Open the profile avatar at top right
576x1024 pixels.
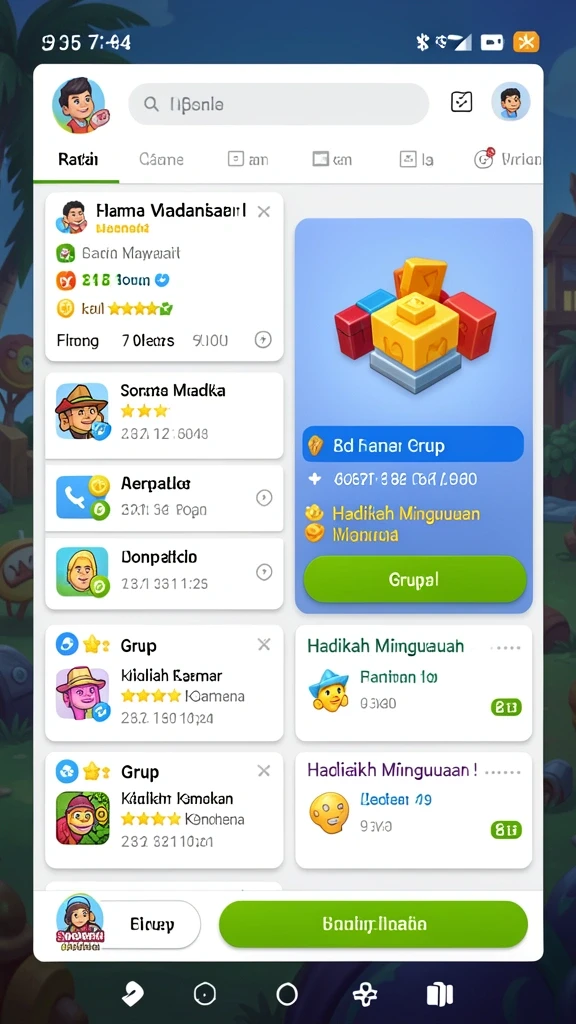[510, 102]
